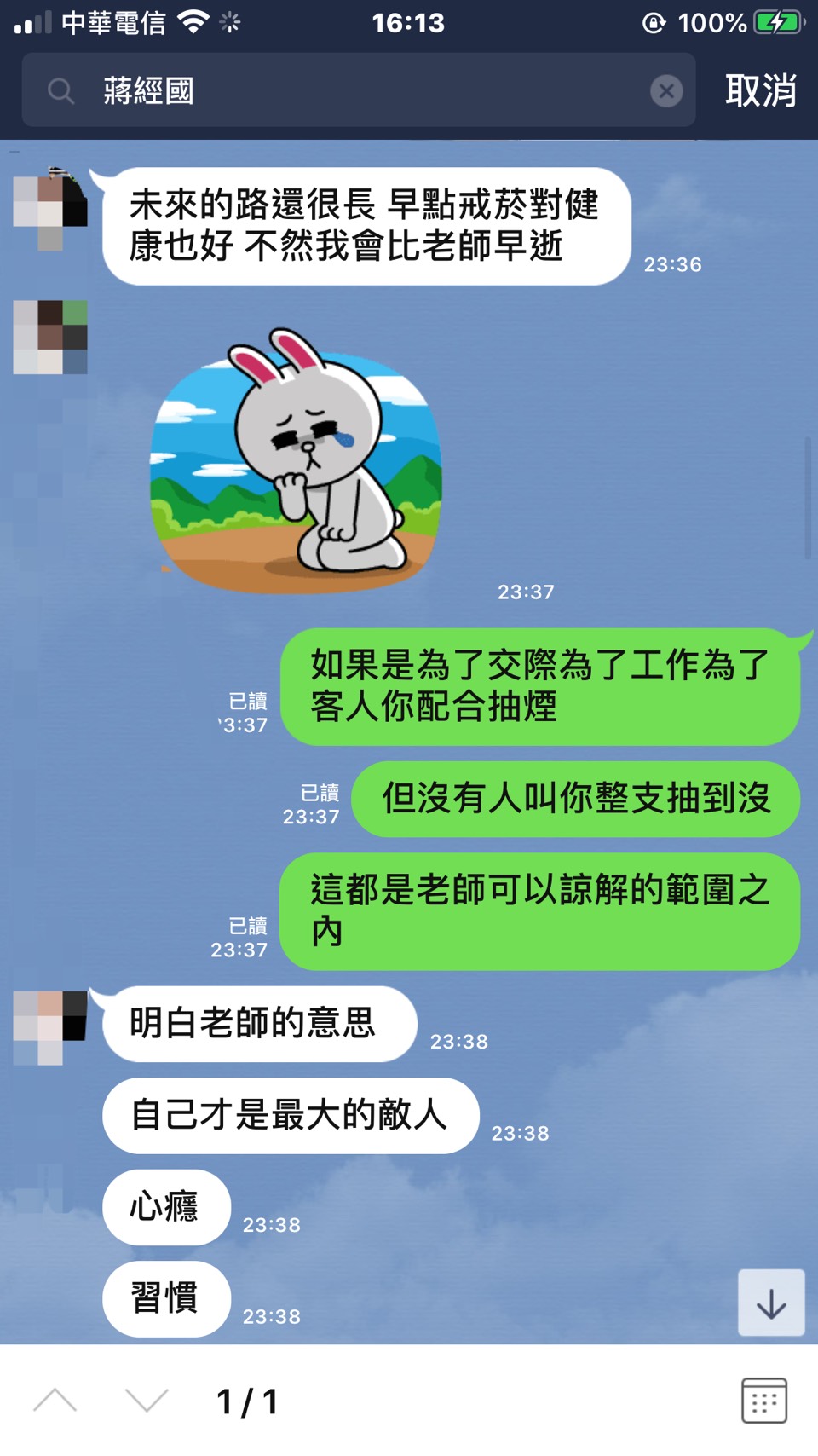Clear the search text with the X button
This screenshot has height=1456, width=818.
coord(666,91)
